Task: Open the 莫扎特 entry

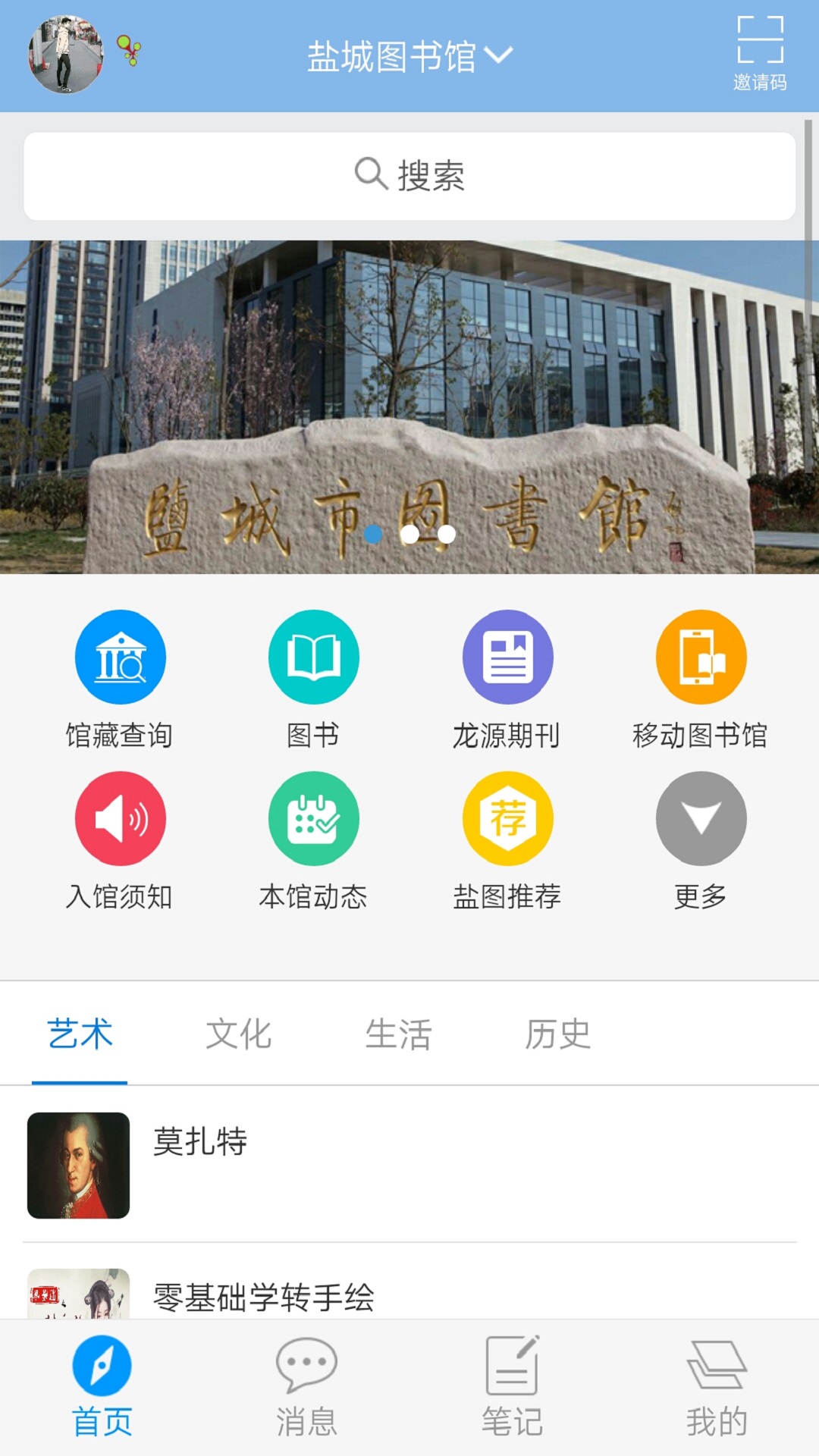Action: 409,1164
